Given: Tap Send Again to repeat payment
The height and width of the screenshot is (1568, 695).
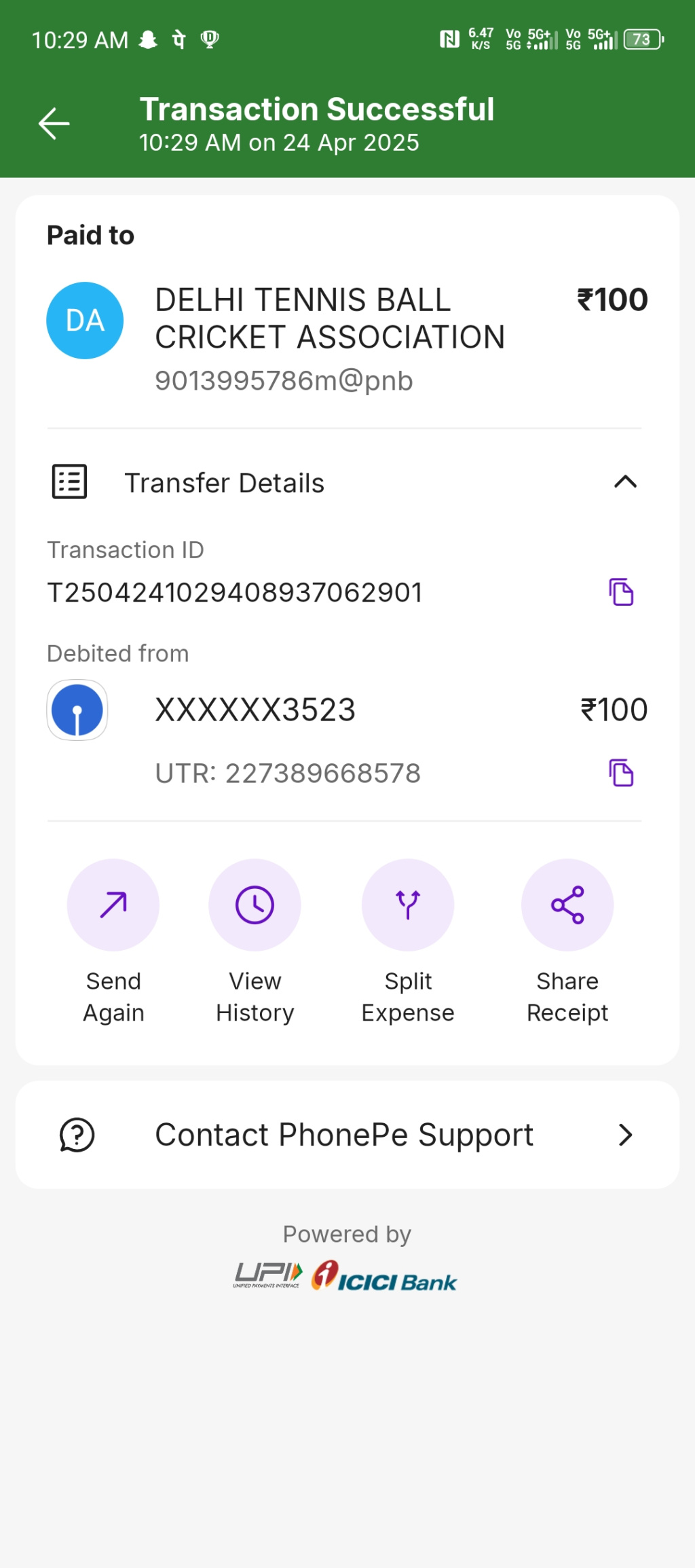Looking at the screenshot, I should 113,906.
